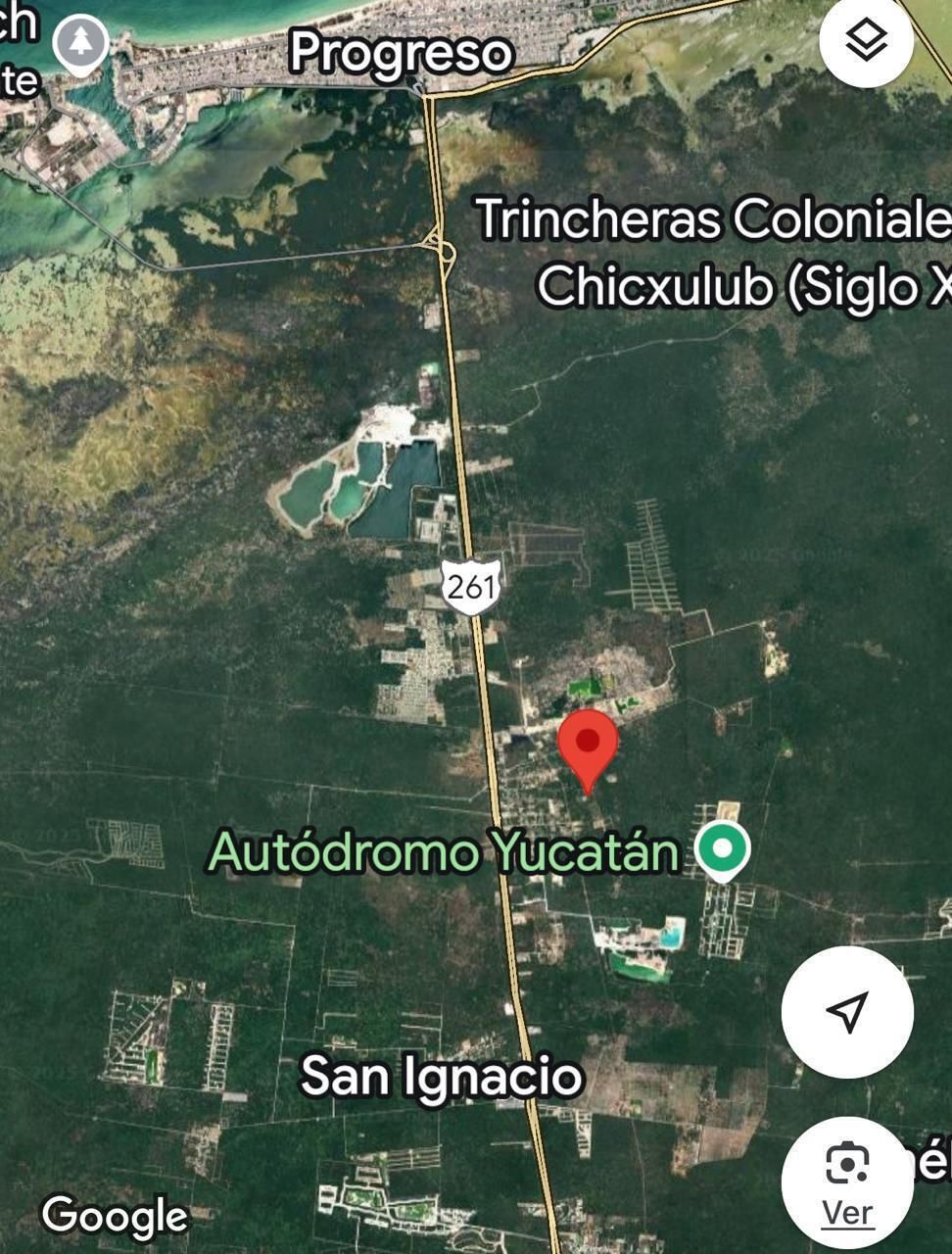Image resolution: width=952 pixels, height=1254 pixels.
Task: Open the park marker near the coast
Action: [x=80, y=43]
